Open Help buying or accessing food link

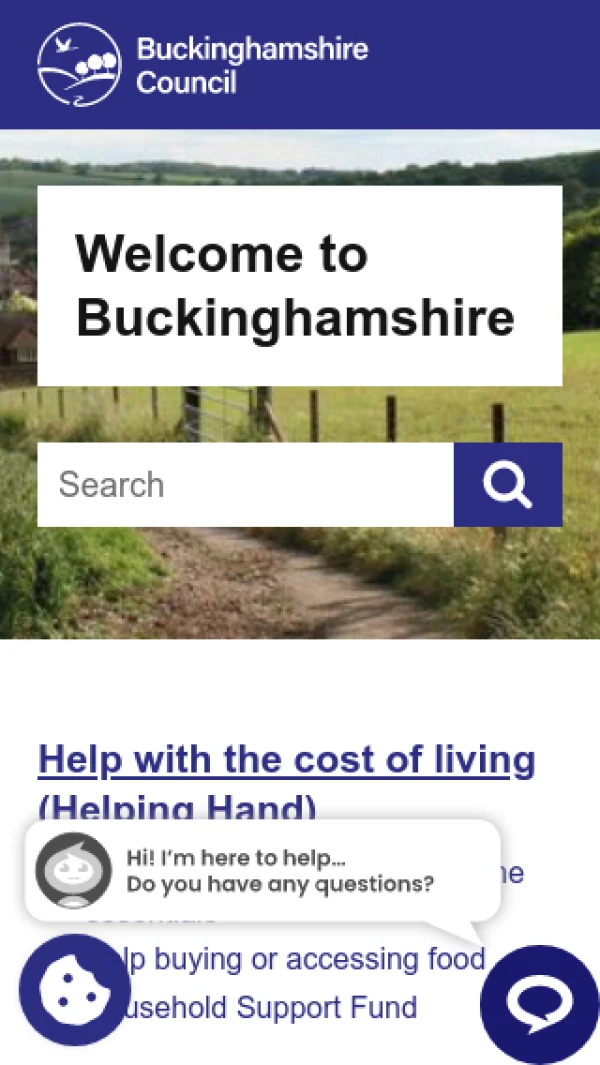(x=300, y=959)
